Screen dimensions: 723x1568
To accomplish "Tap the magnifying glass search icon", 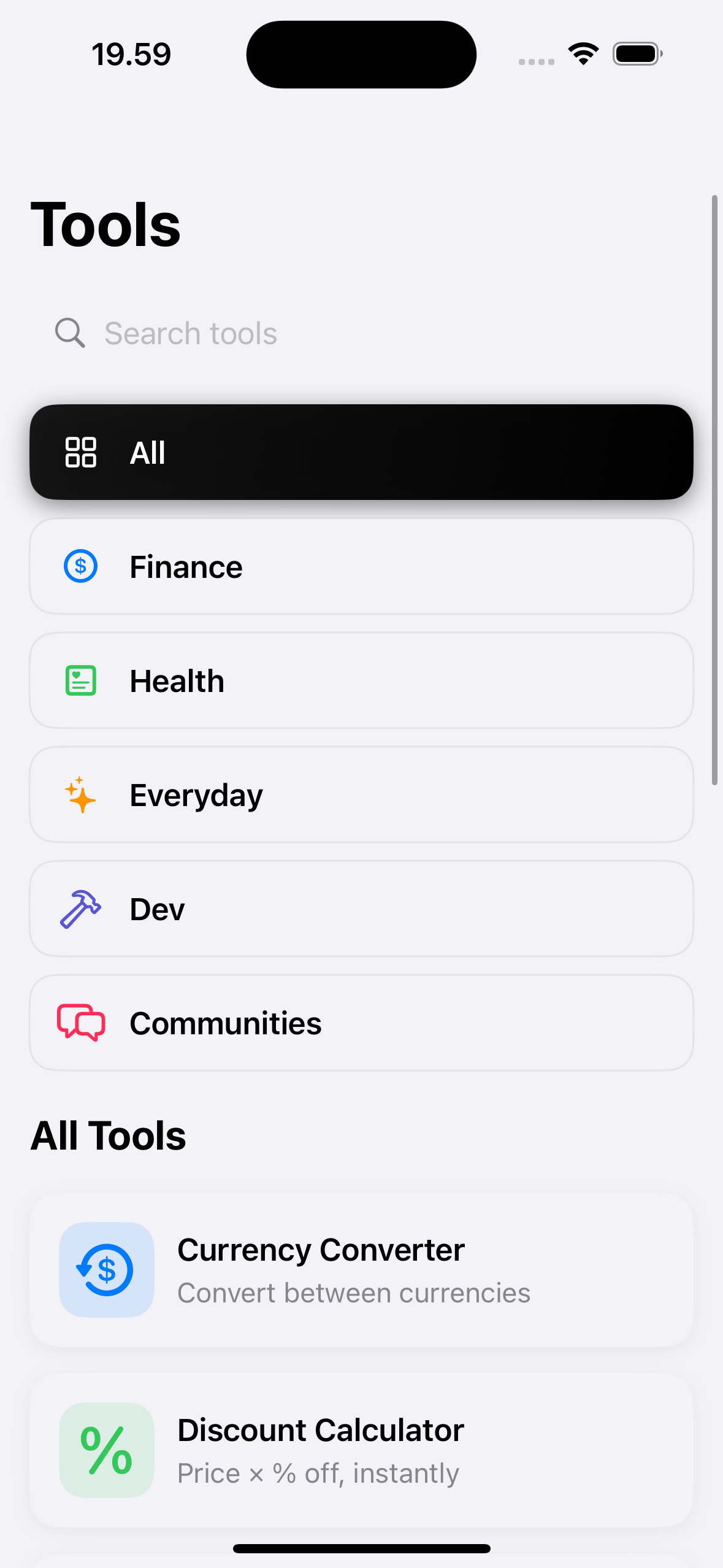I will [x=71, y=332].
